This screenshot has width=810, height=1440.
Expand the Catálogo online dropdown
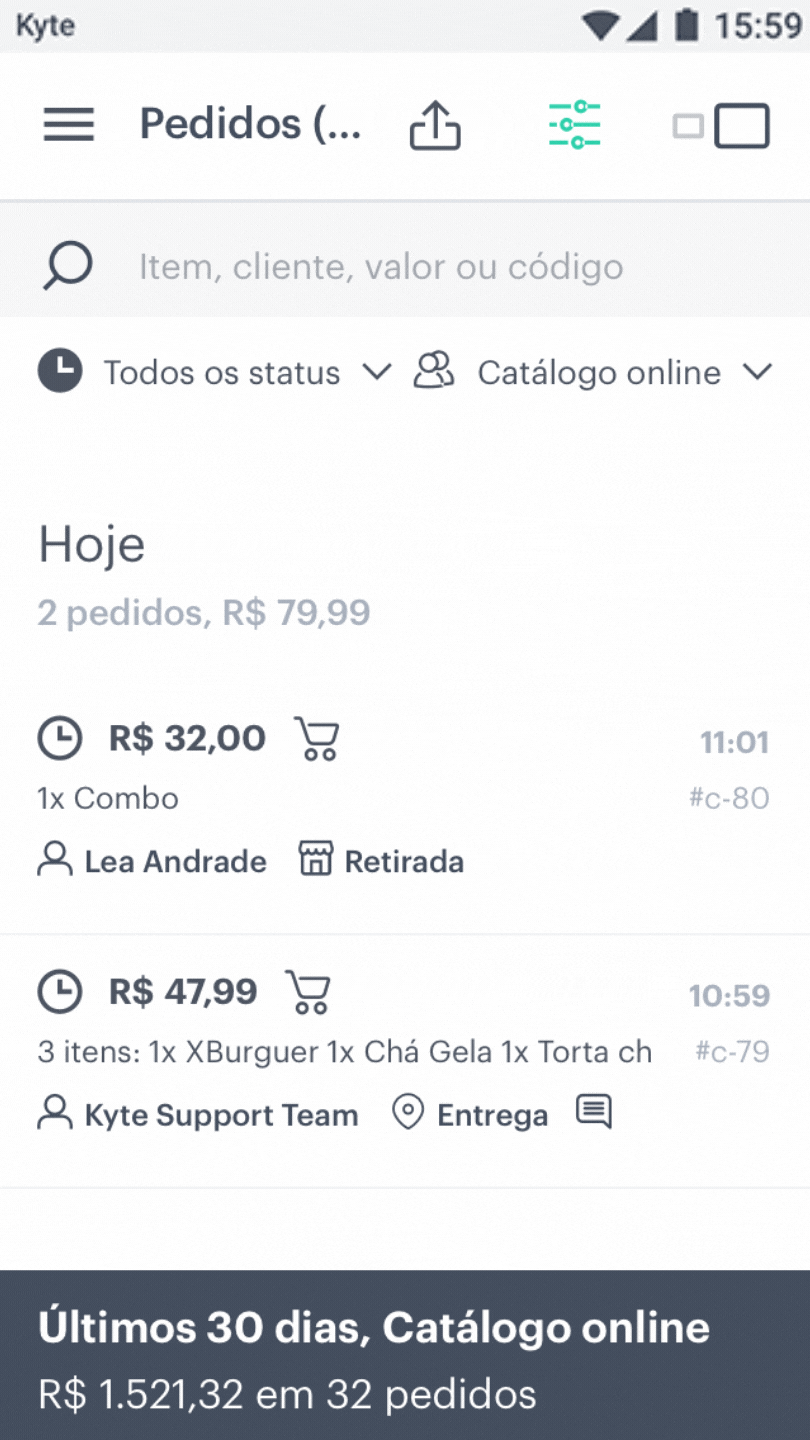(x=594, y=372)
